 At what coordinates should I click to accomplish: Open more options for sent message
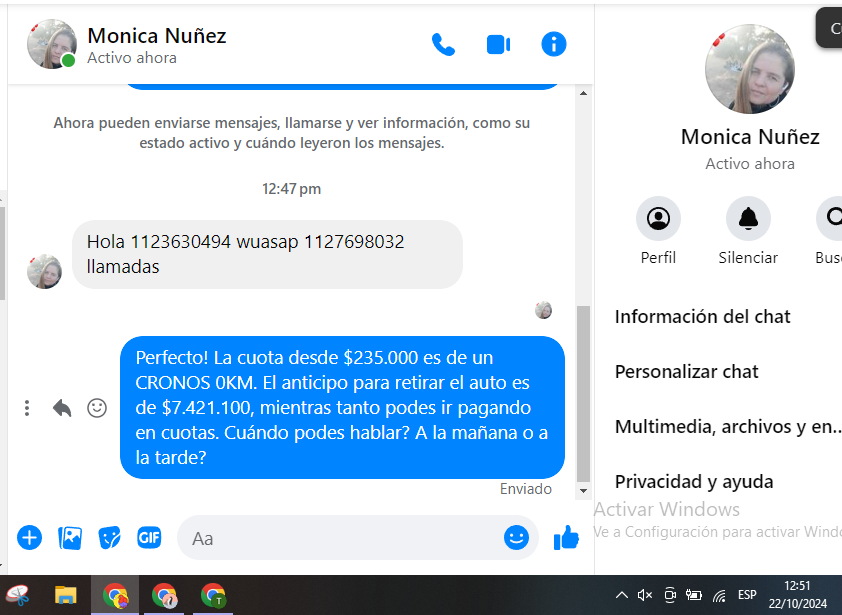[27, 408]
